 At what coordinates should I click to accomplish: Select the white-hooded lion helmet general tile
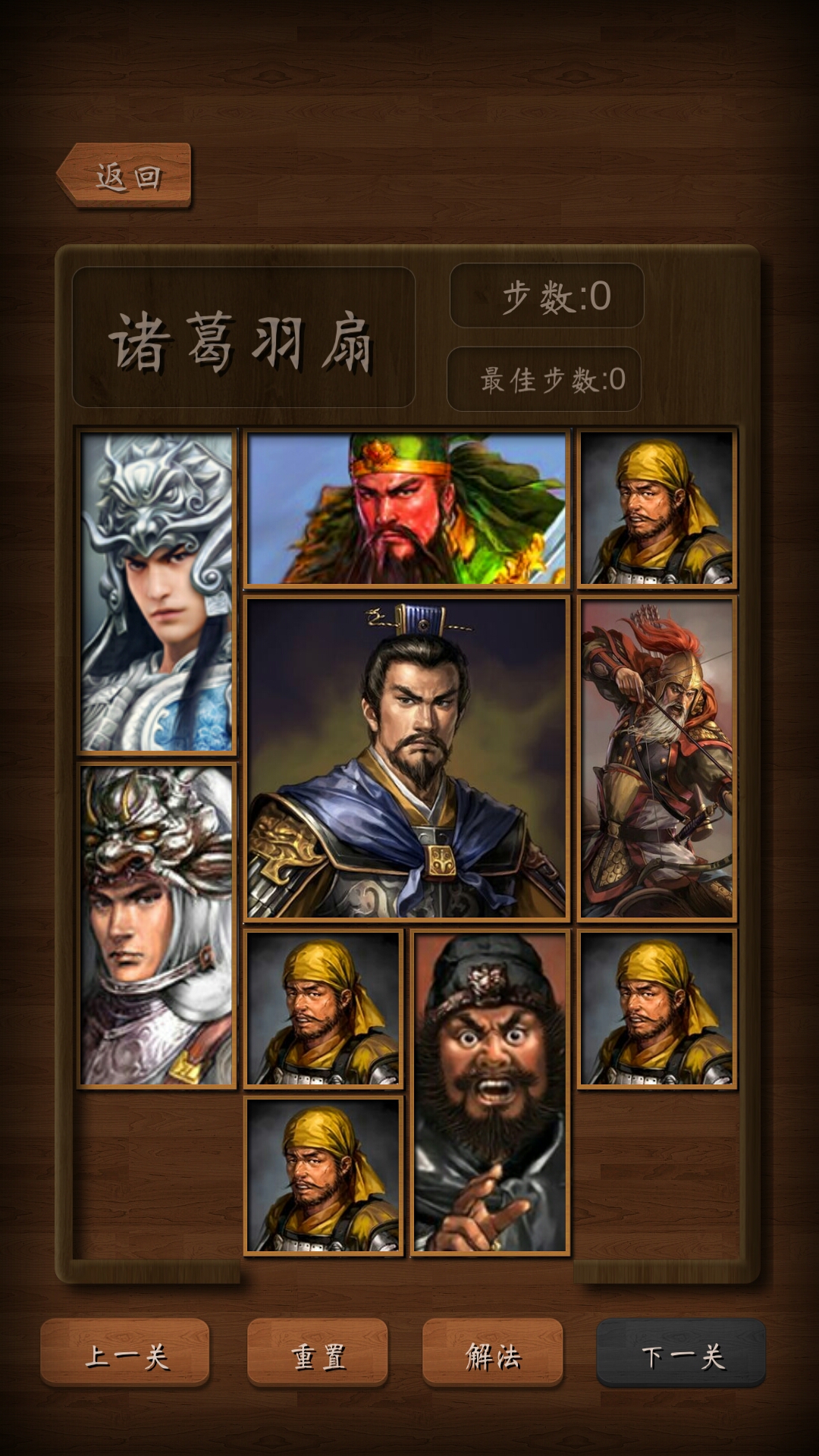(157, 925)
